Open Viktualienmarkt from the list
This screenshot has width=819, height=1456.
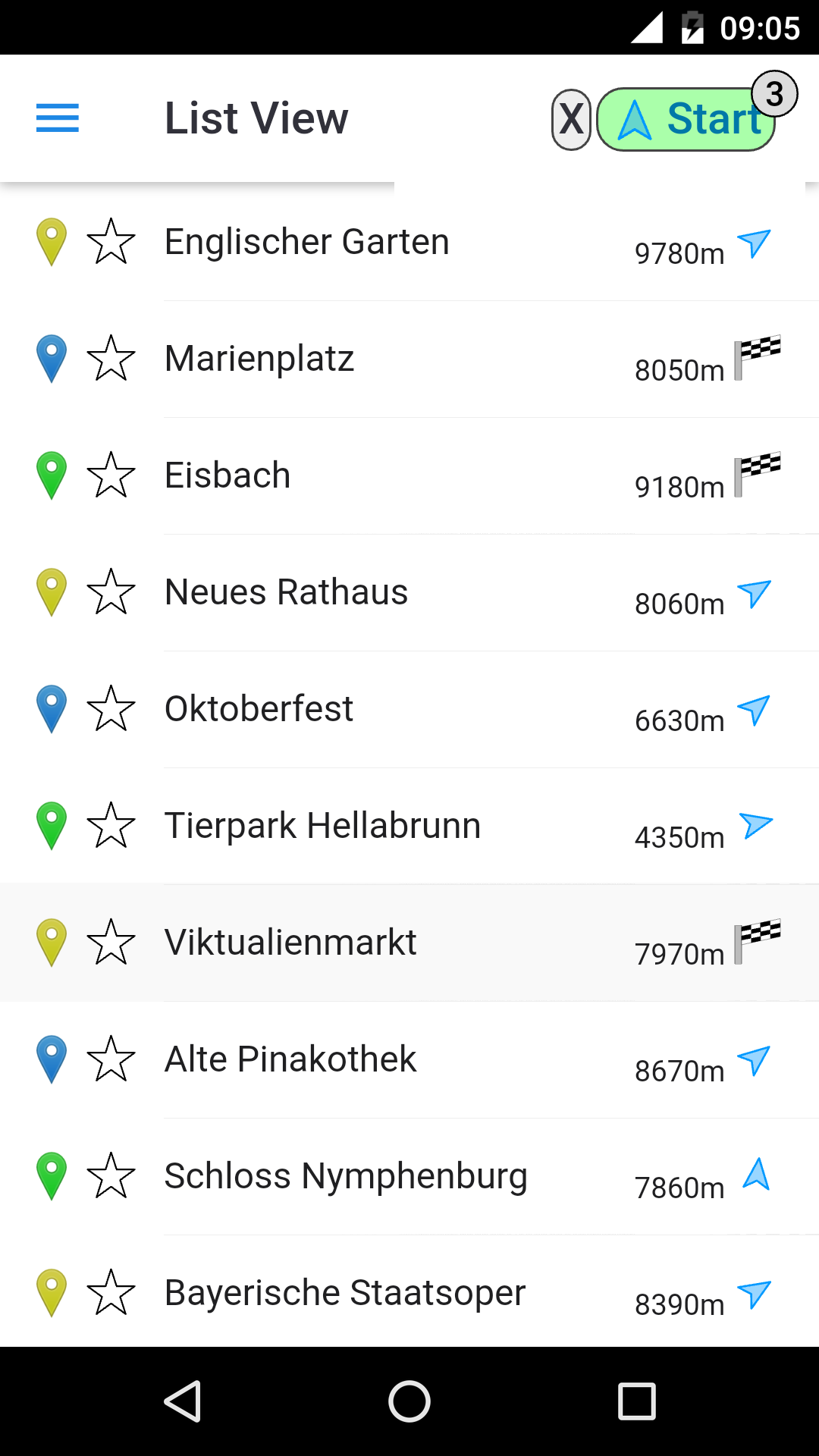pos(290,943)
